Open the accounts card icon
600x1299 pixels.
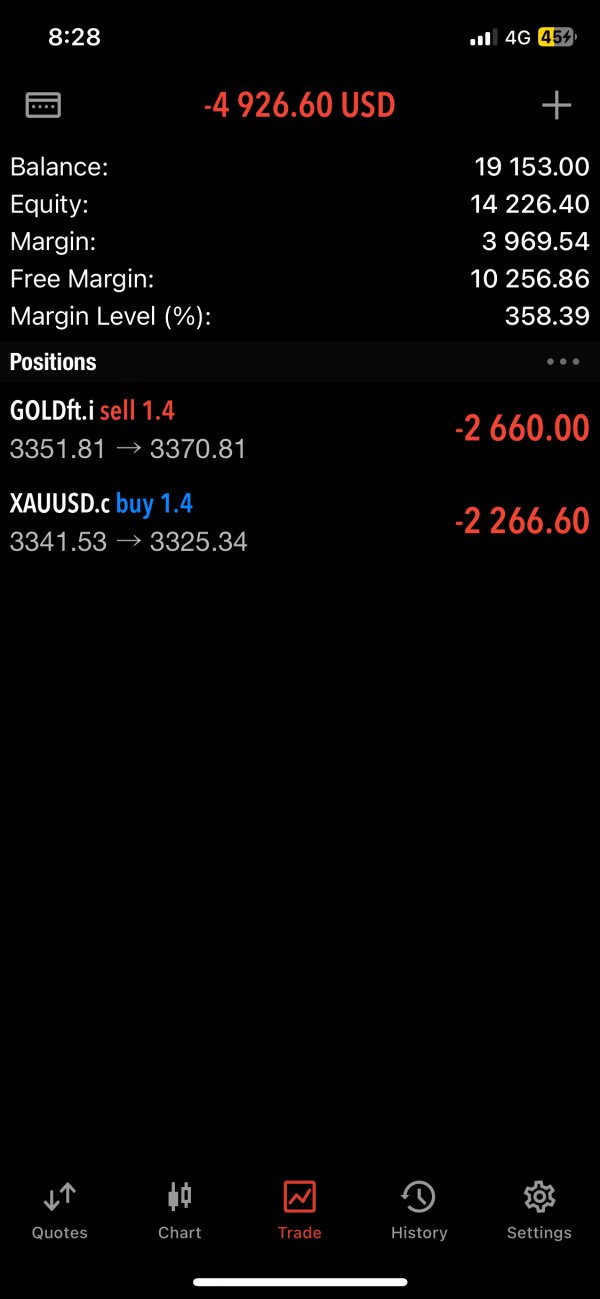(43, 105)
